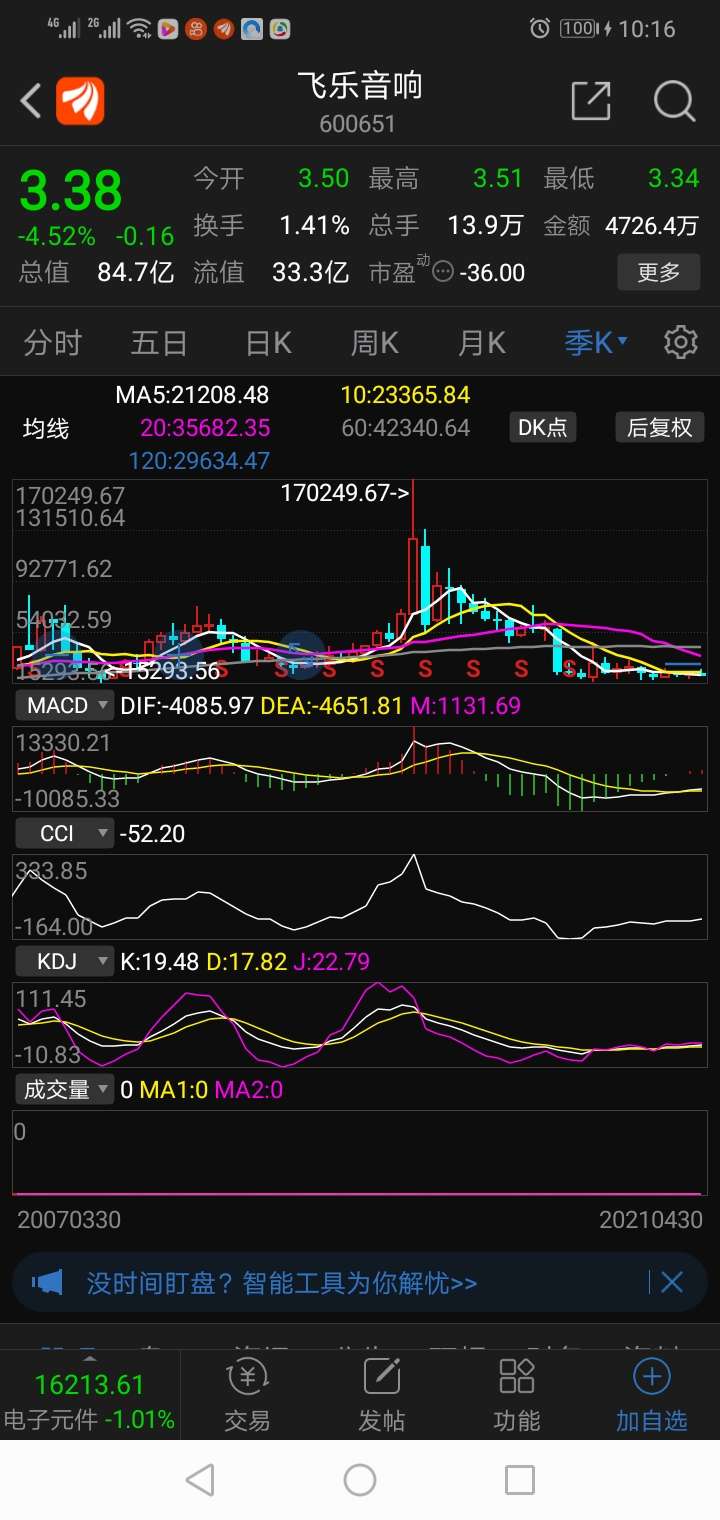The height and width of the screenshot is (1520, 720).
Task: Share the 飞乐音响 stock page
Action: pos(590,101)
